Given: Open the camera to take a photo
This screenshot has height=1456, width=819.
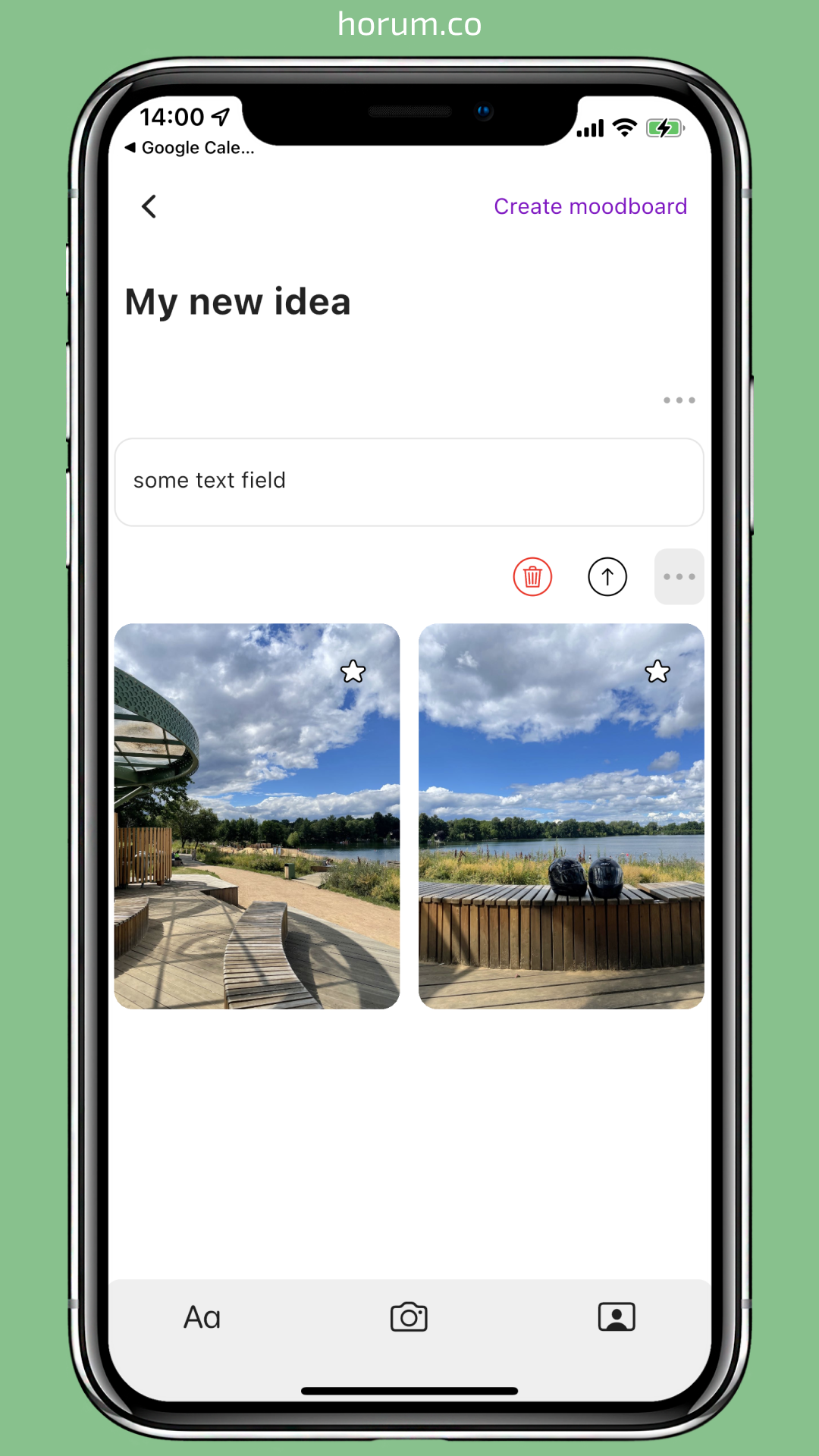Looking at the screenshot, I should (x=409, y=1318).
